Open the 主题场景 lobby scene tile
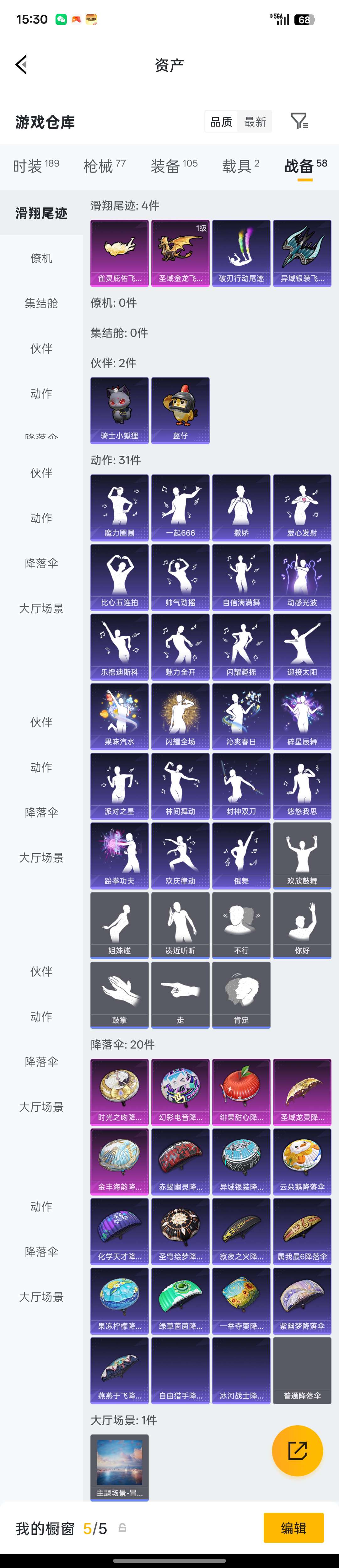Image resolution: width=339 pixels, height=1568 pixels. tap(120, 1466)
